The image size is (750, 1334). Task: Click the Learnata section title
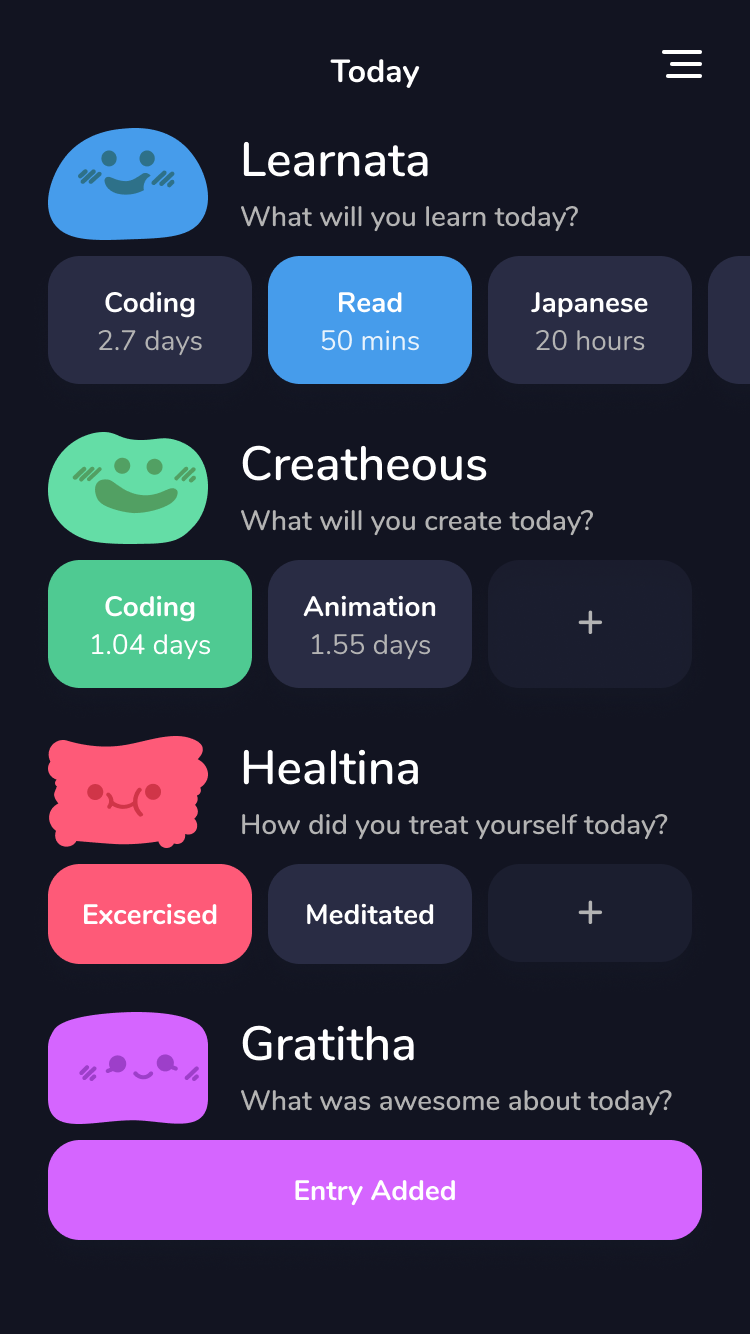(x=335, y=161)
